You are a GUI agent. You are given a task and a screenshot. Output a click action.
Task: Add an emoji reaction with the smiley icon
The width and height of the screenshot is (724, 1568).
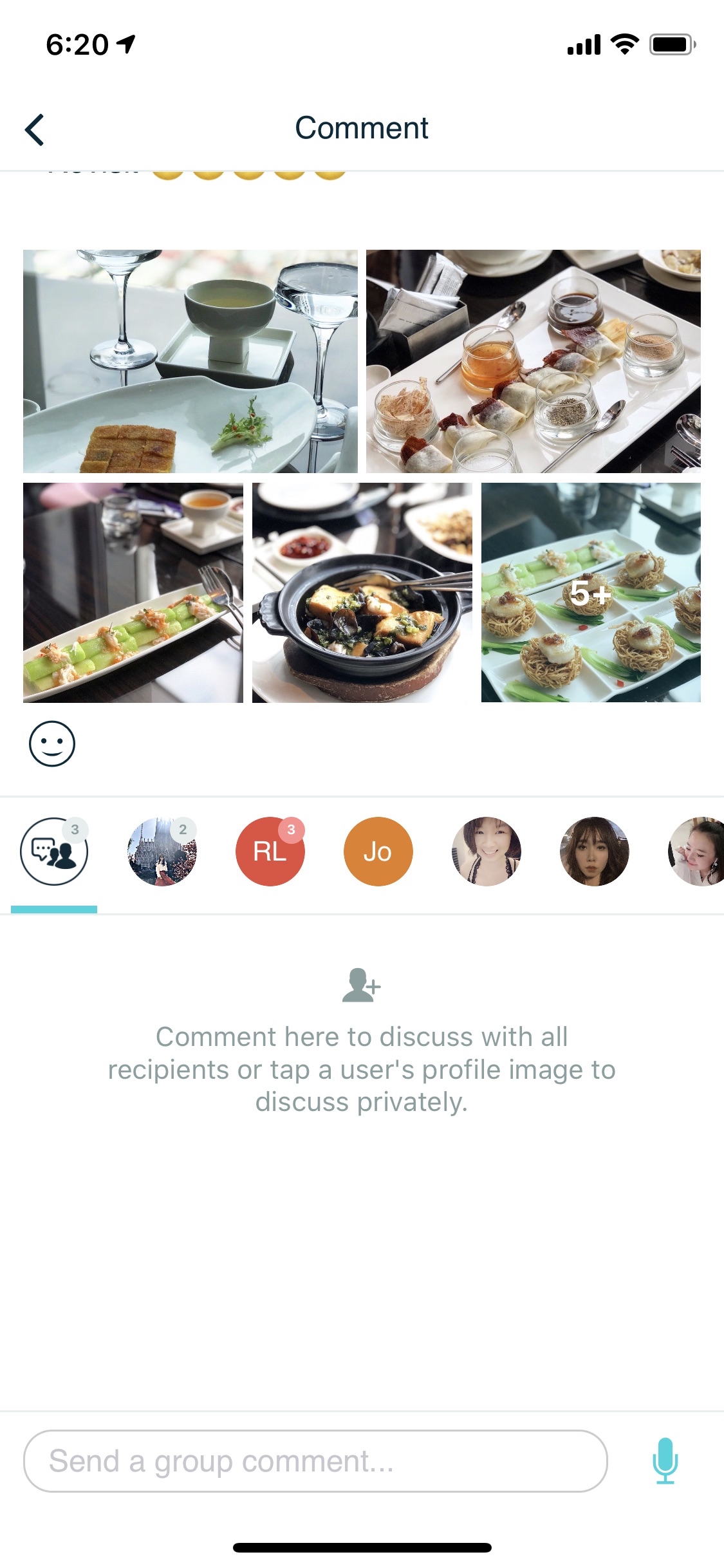coord(52,743)
